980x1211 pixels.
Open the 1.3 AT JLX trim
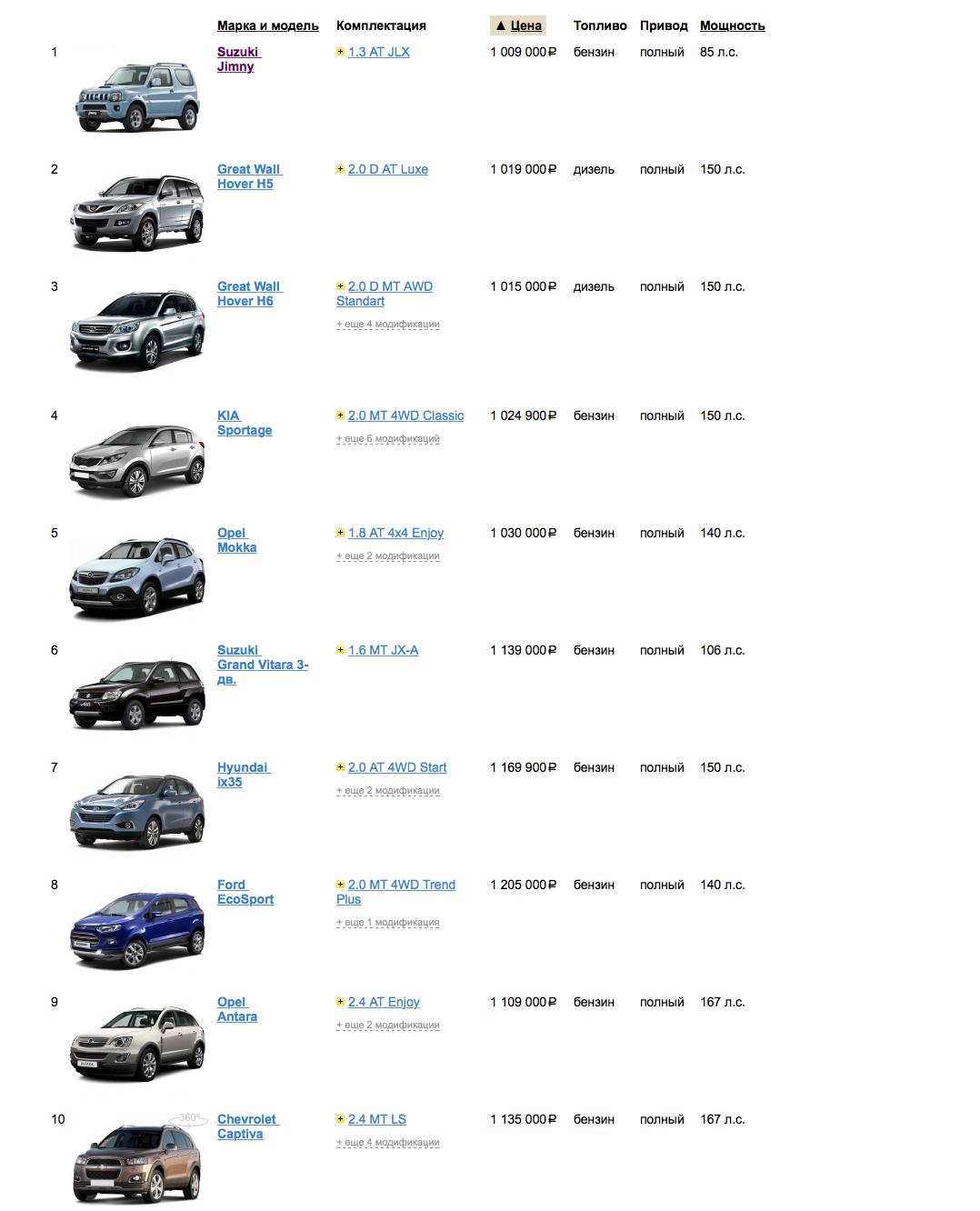click(x=378, y=52)
